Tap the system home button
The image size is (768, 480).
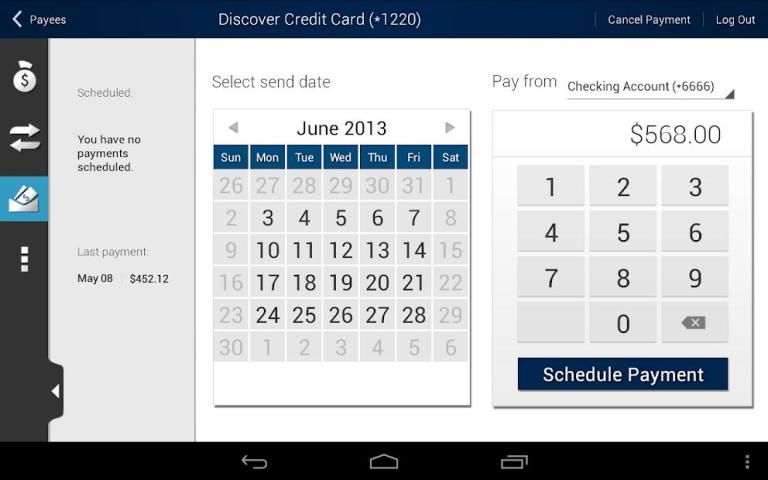point(384,462)
